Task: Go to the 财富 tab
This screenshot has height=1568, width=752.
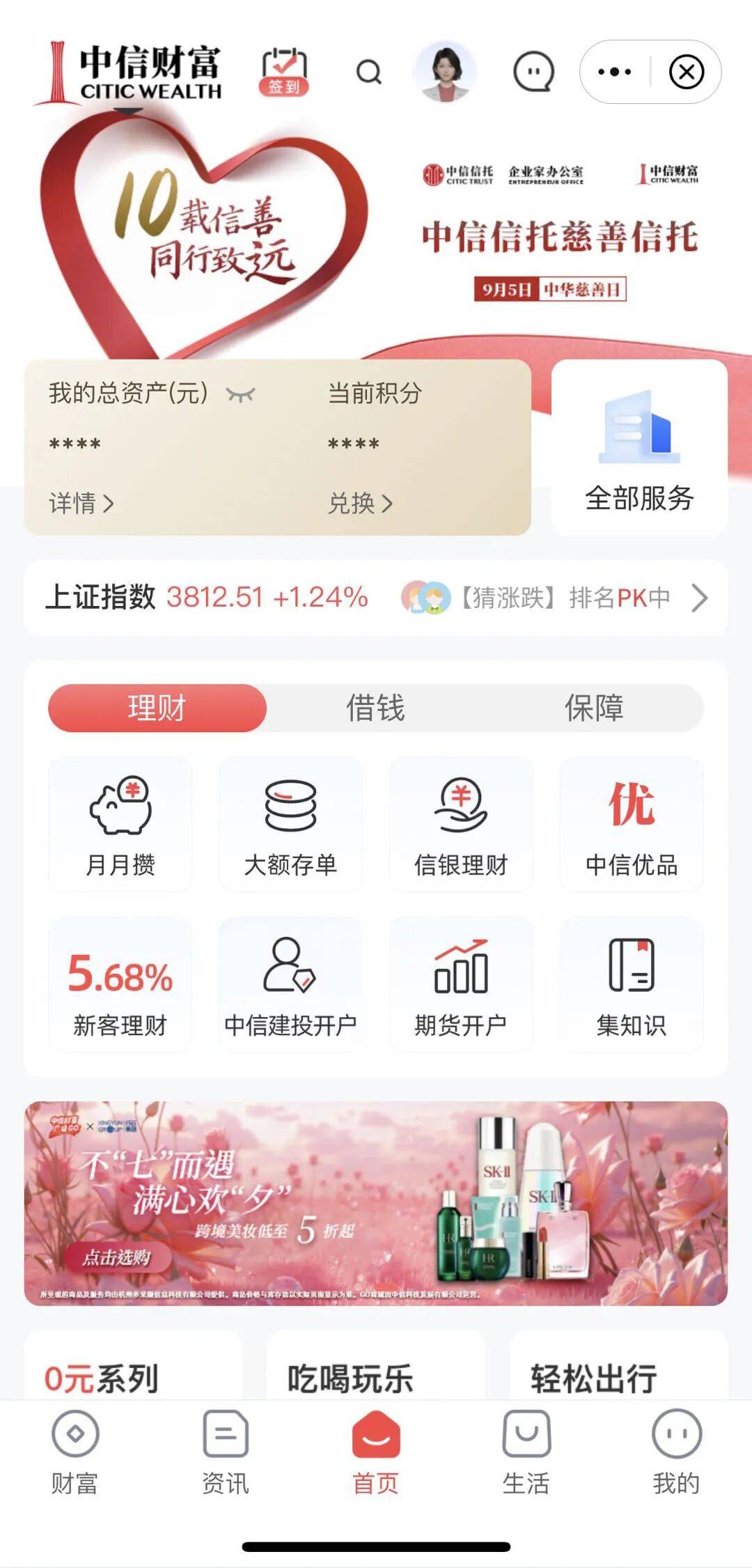Action: 75,1453
